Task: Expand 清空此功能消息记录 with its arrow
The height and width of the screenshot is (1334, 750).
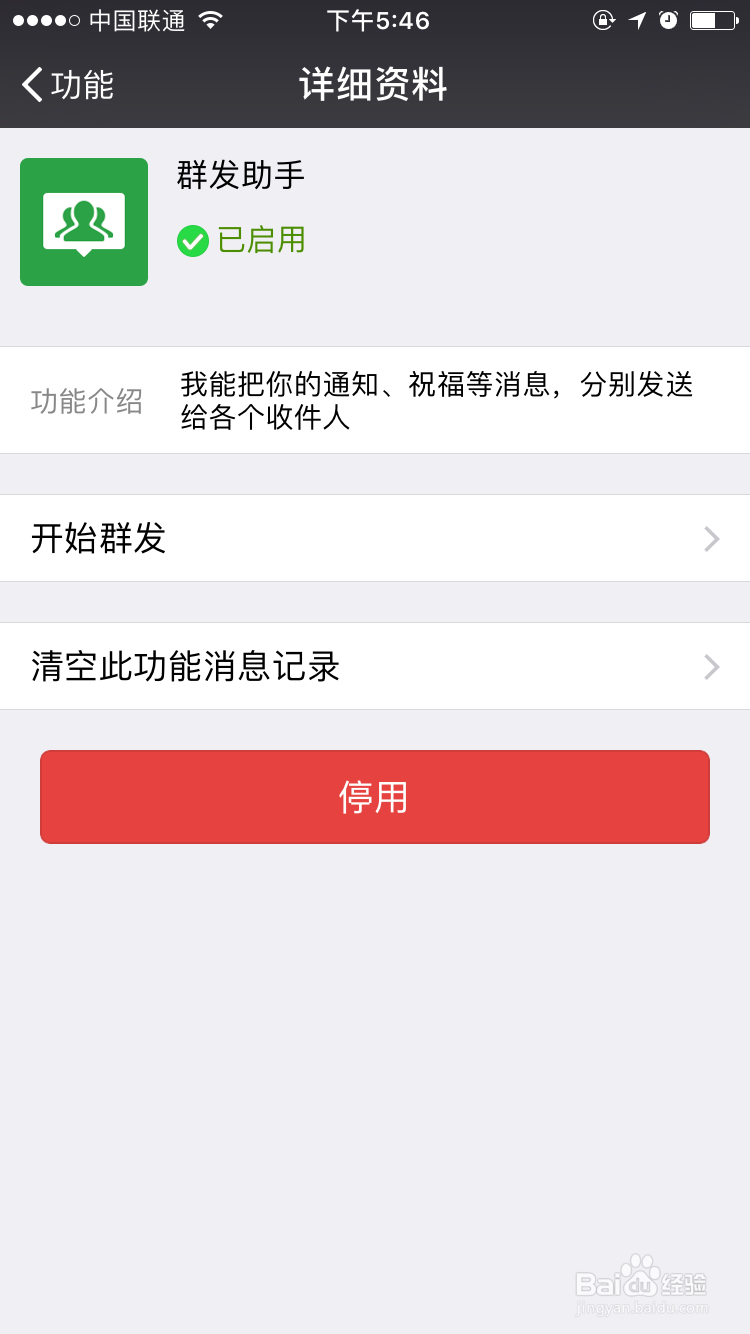Action: pos(710,667)
